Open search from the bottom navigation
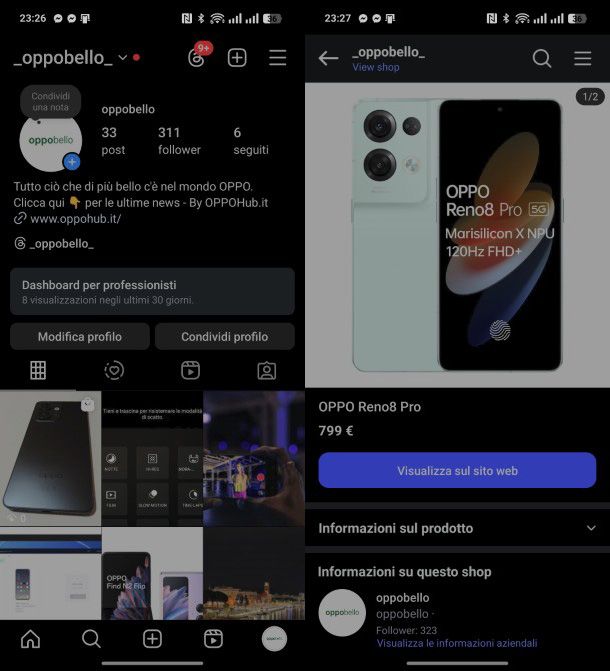The height and width of the screenshot is (671, 610). click(x=91, y=639)
